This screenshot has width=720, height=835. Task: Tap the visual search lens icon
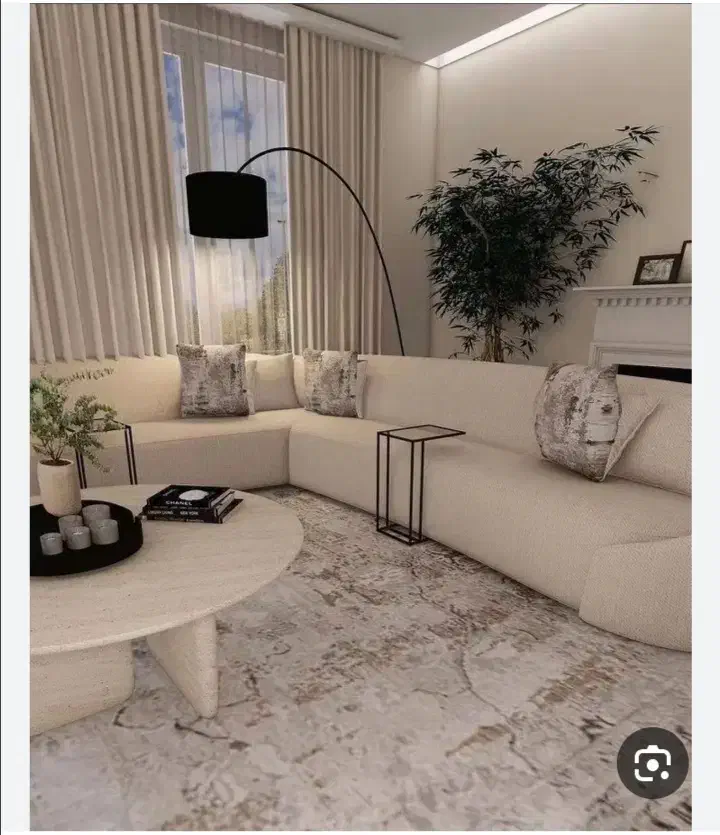(x=652, y=763)
